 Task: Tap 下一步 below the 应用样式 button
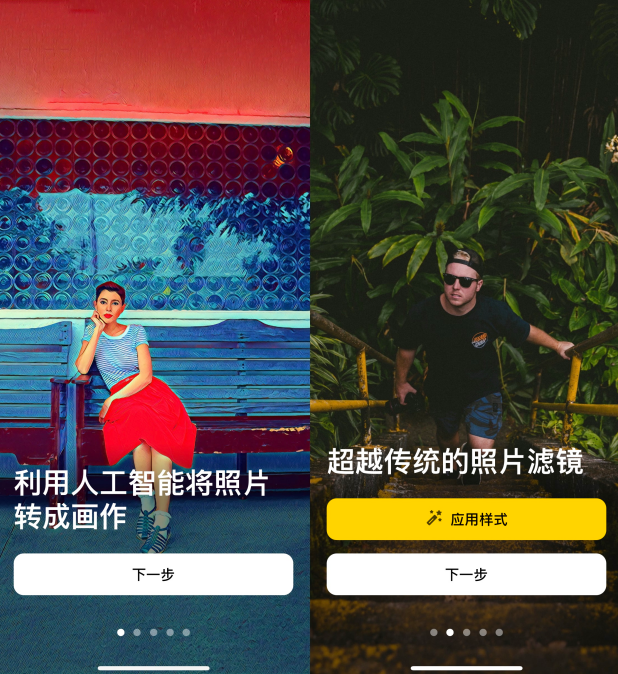(466, 574)
